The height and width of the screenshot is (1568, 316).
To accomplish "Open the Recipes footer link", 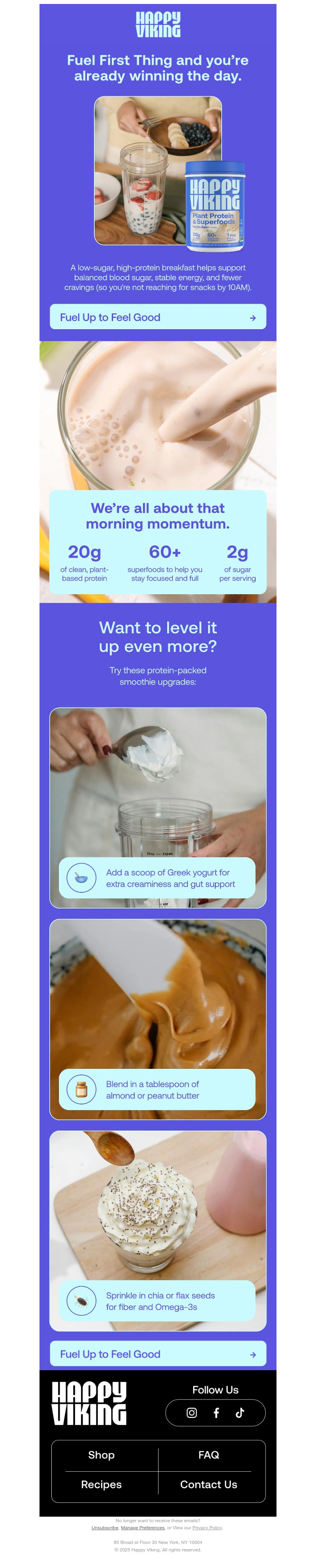I will (101, 1485).
